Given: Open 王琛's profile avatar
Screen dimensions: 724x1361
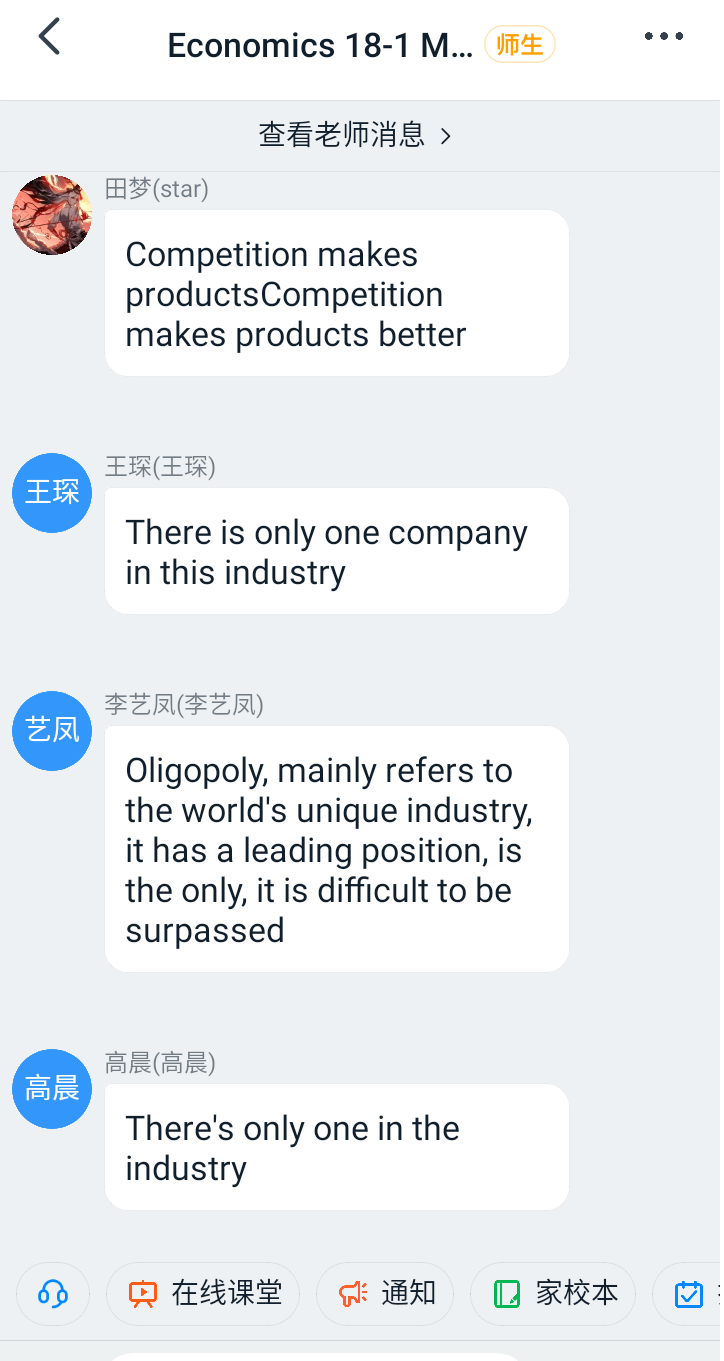Looking at the screenshot, I should (x=52, y=492).
